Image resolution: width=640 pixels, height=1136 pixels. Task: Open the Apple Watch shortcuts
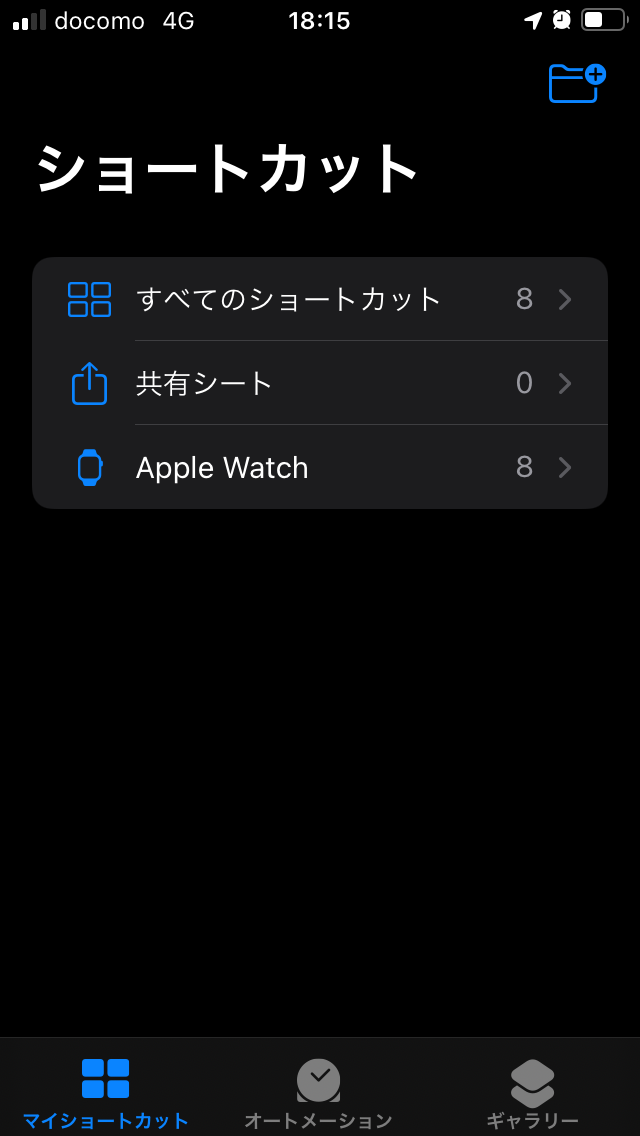[320, 467]
